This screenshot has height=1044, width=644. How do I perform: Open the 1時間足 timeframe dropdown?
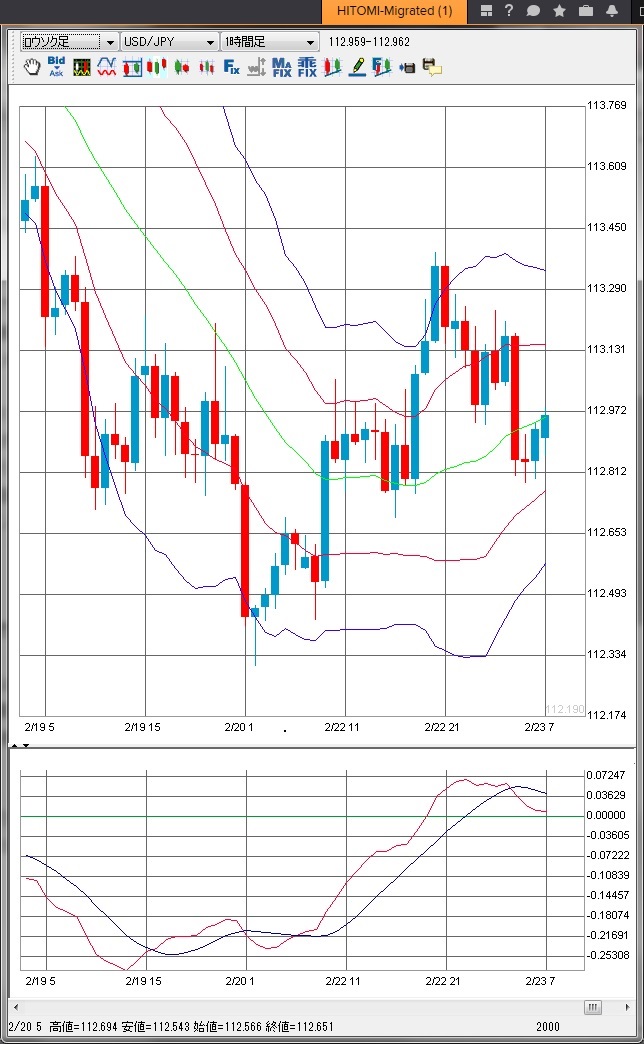coord(269,42)
